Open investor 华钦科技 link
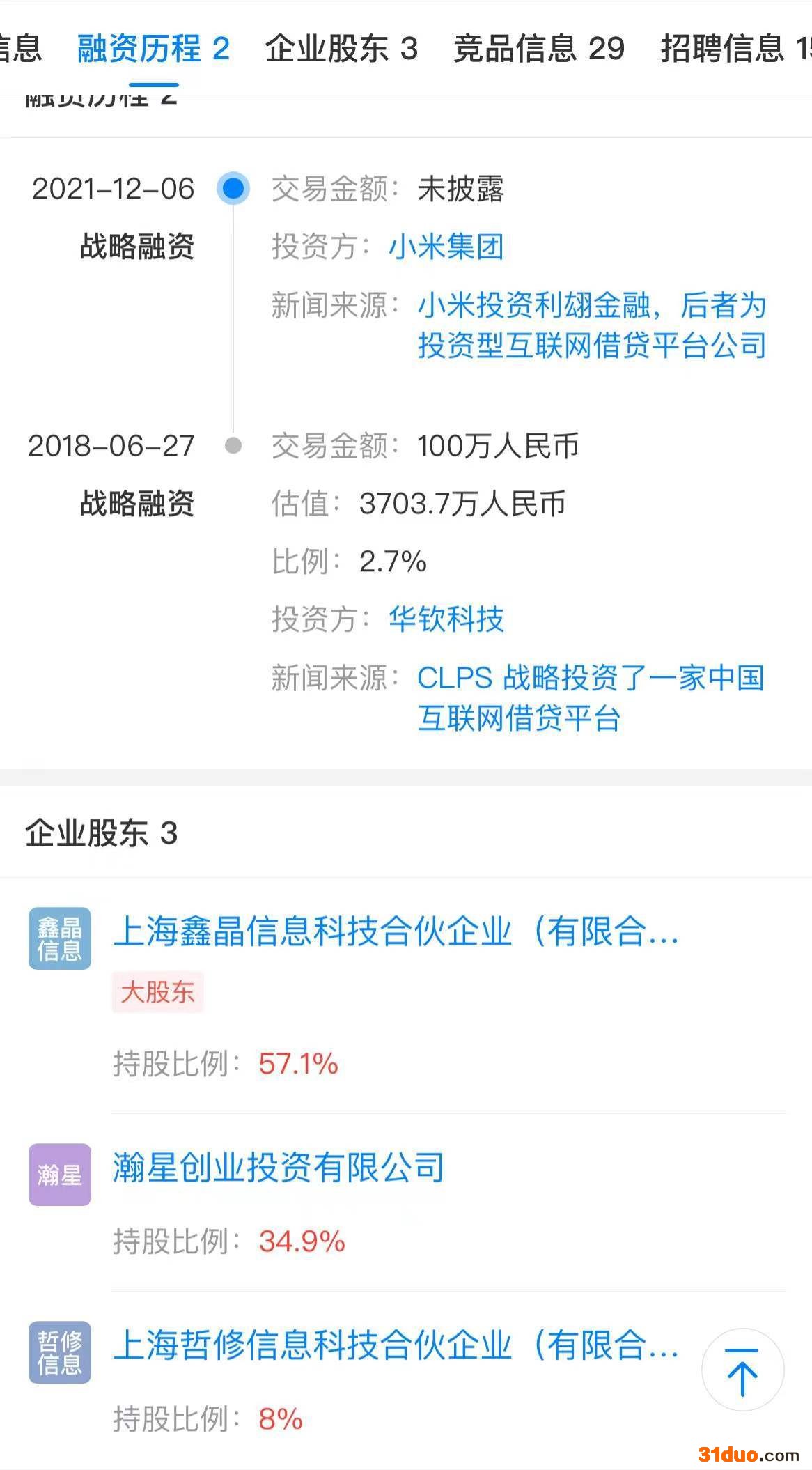The height and width of the screenshot is (1470, 812). click(x=446, y=619)
